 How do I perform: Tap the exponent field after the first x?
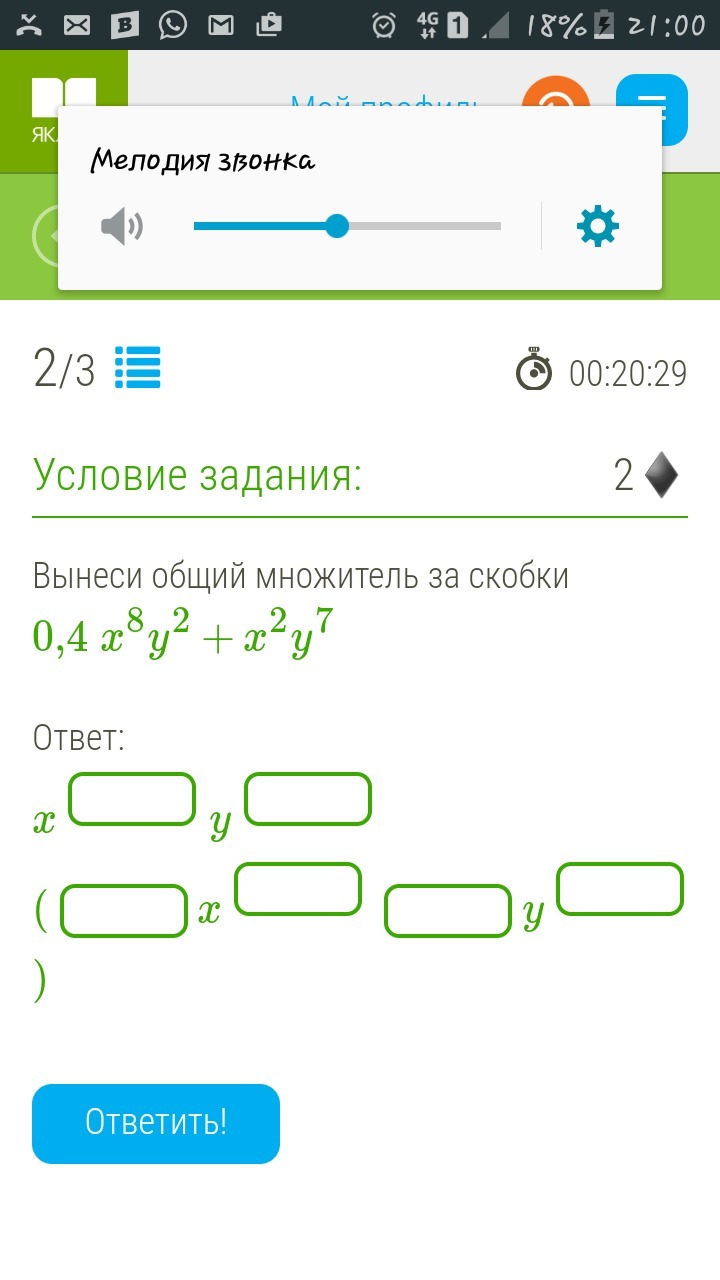[x=132, y=799]
